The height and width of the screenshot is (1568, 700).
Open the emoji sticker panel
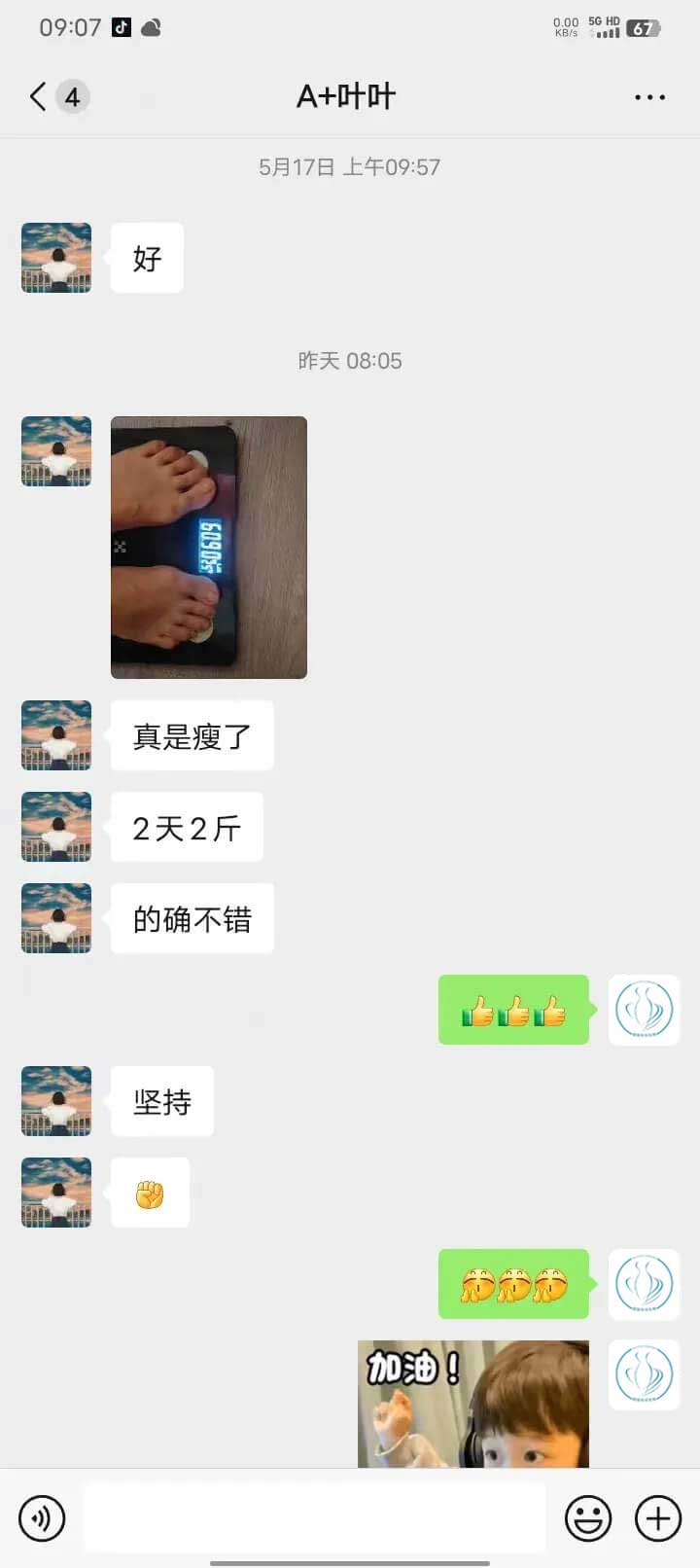[588, 1518]
